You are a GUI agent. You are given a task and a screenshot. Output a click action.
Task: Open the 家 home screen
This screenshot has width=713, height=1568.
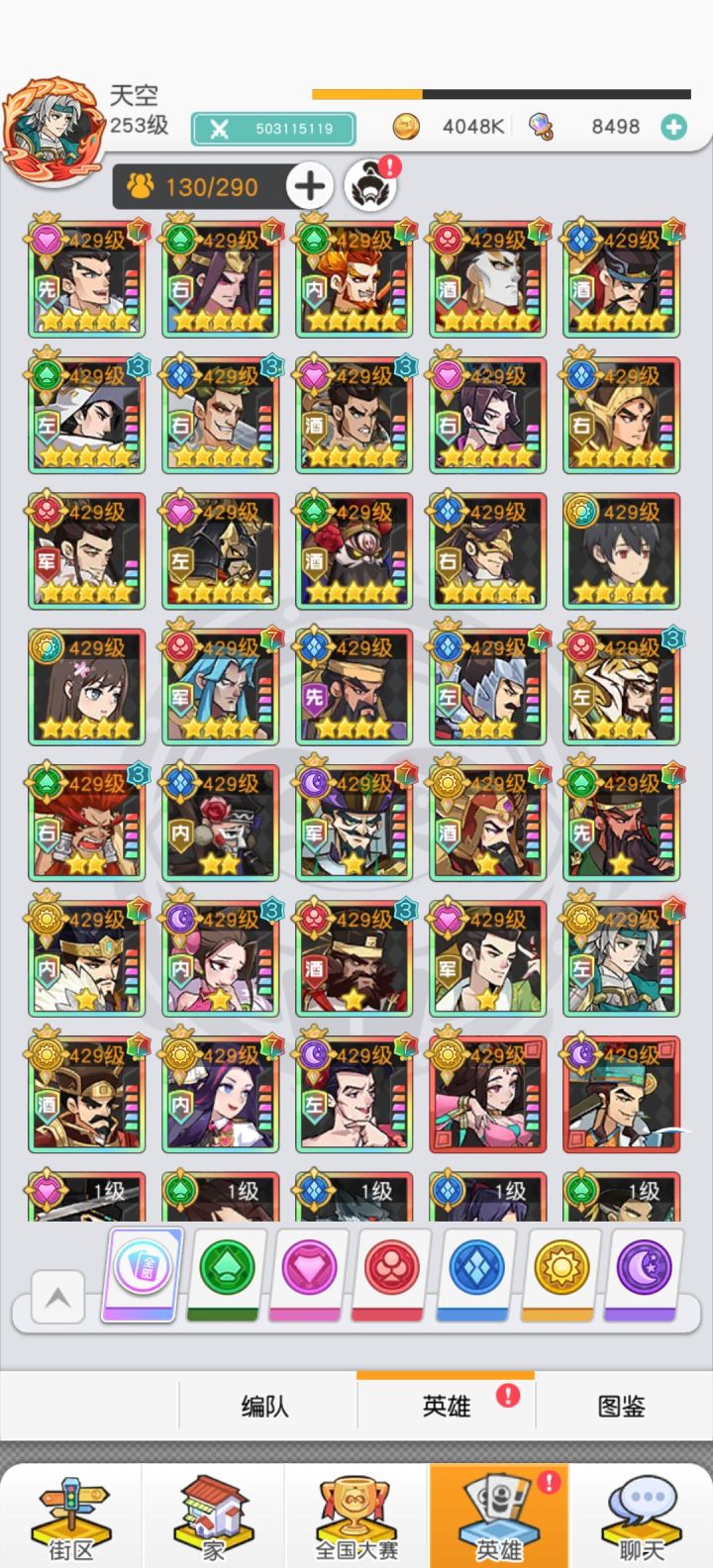click(x=213, y=1515)
